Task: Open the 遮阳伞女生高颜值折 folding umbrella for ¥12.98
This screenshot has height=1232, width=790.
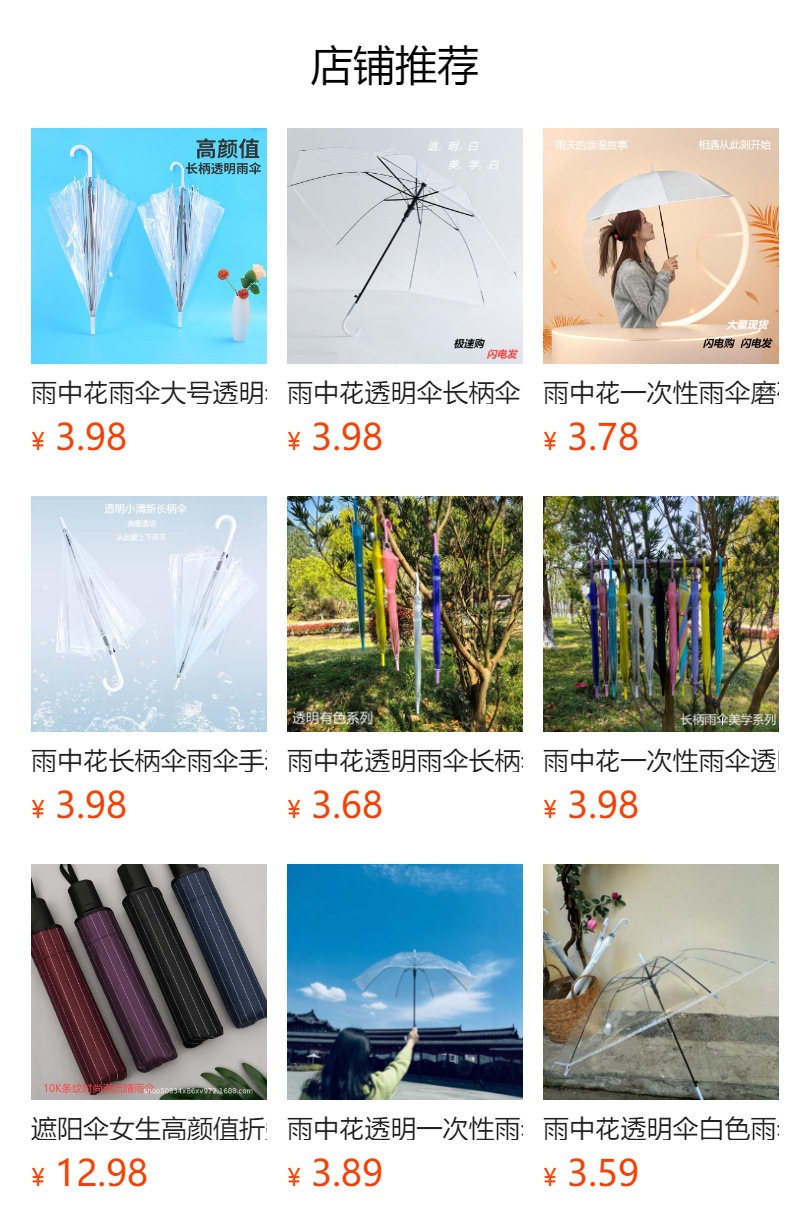Action: pyautogui.click(x=149, y=1028)
